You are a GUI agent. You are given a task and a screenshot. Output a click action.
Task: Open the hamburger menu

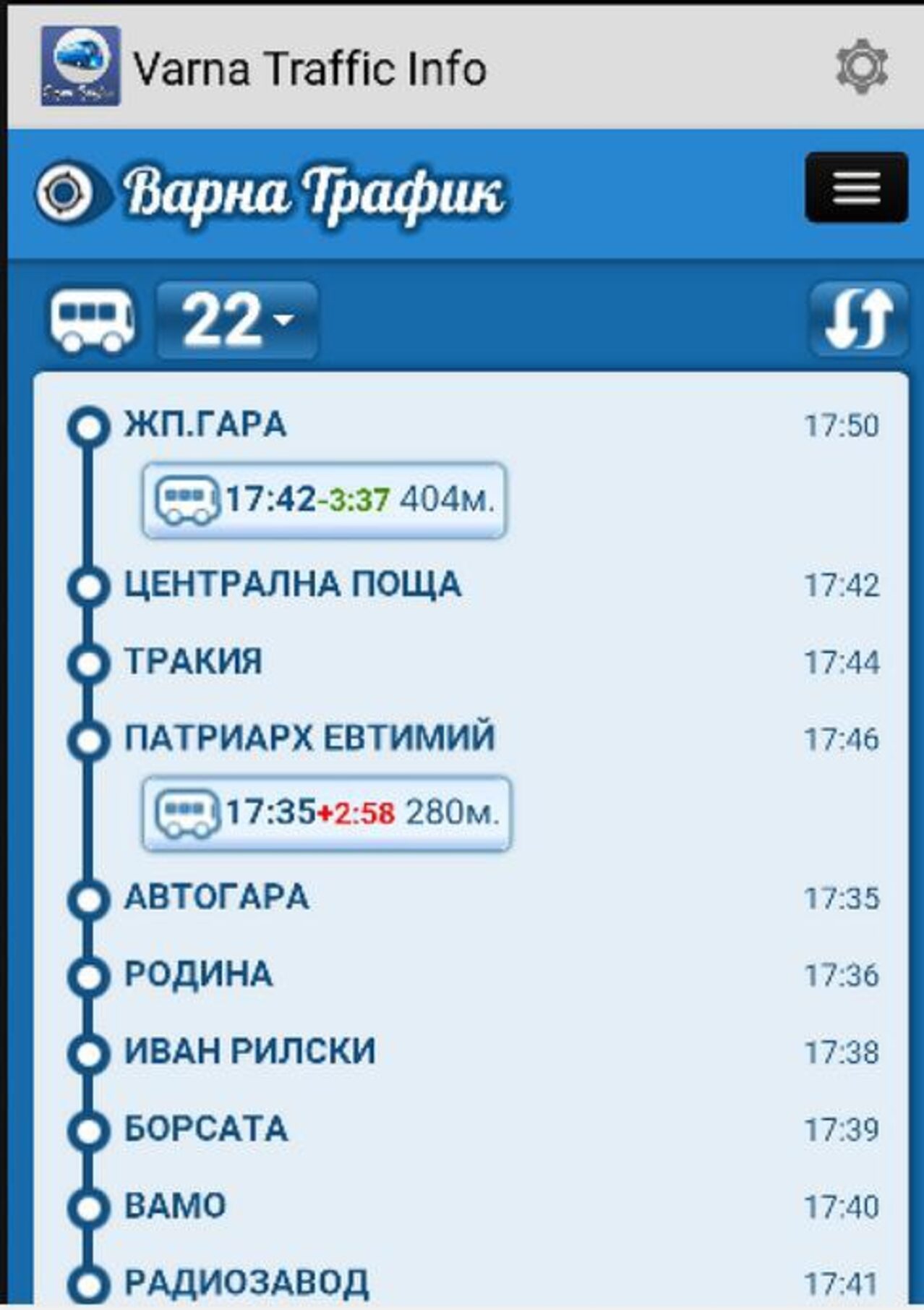856,188
